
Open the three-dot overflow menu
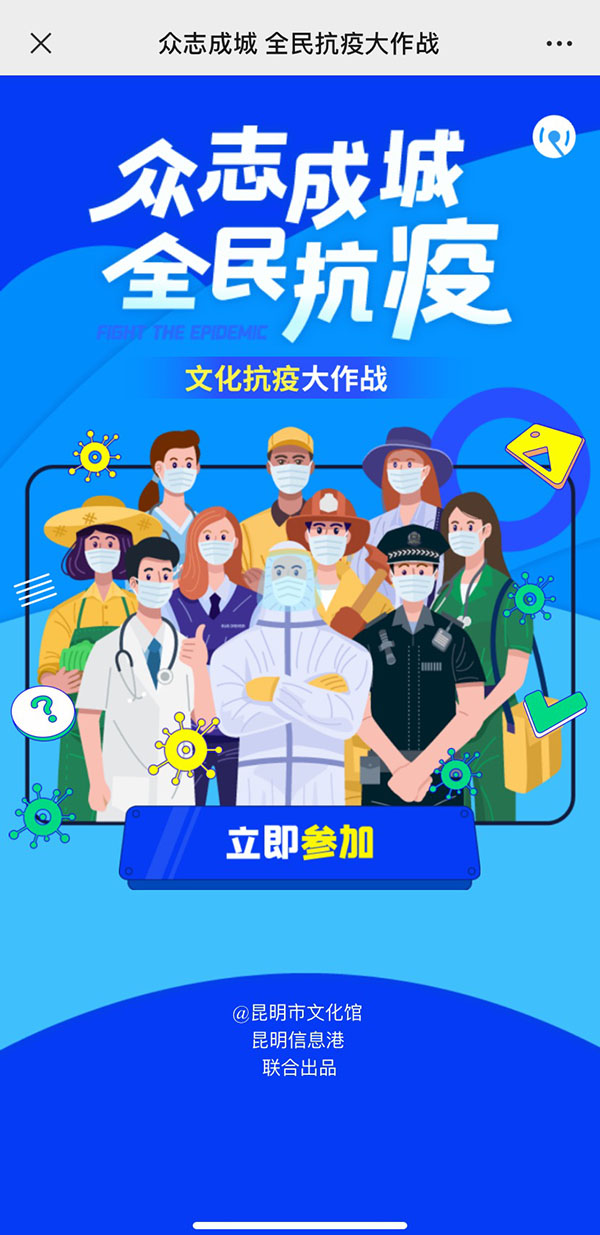pos(559,43)
